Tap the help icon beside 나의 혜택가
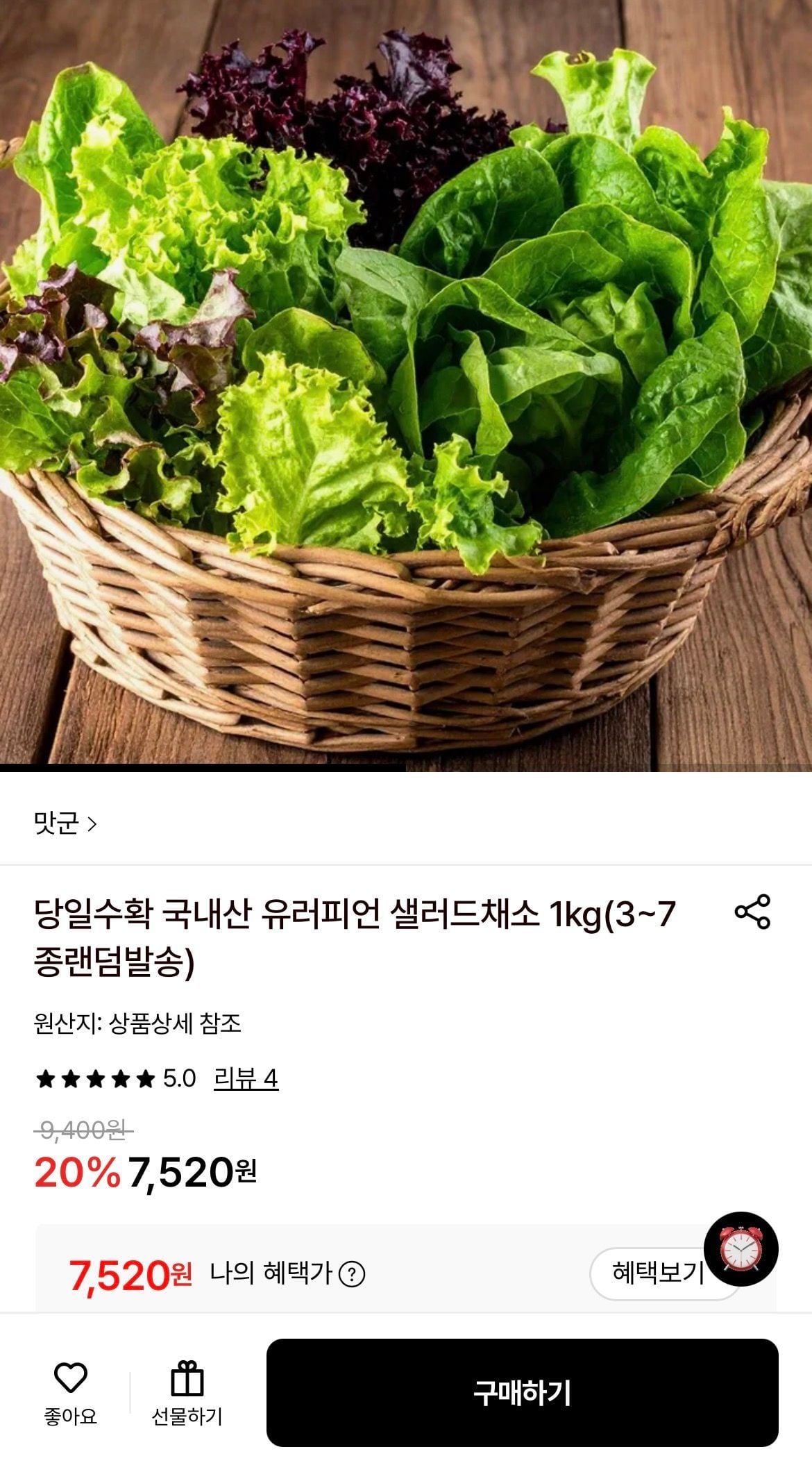The image size is (812, 1472). click(x=352, y=1274)
